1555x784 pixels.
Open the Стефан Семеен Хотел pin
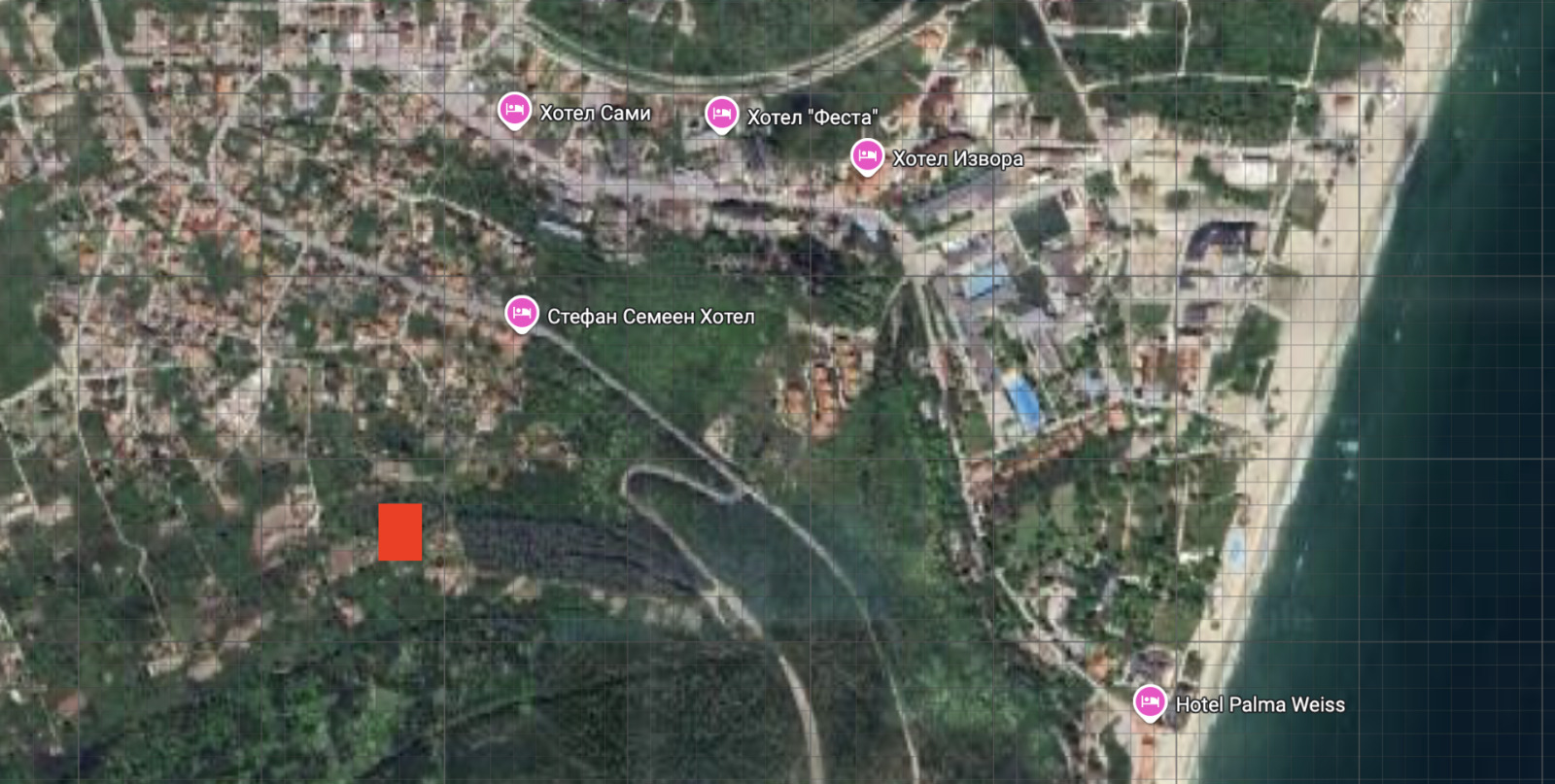click(x=522, y=313)
